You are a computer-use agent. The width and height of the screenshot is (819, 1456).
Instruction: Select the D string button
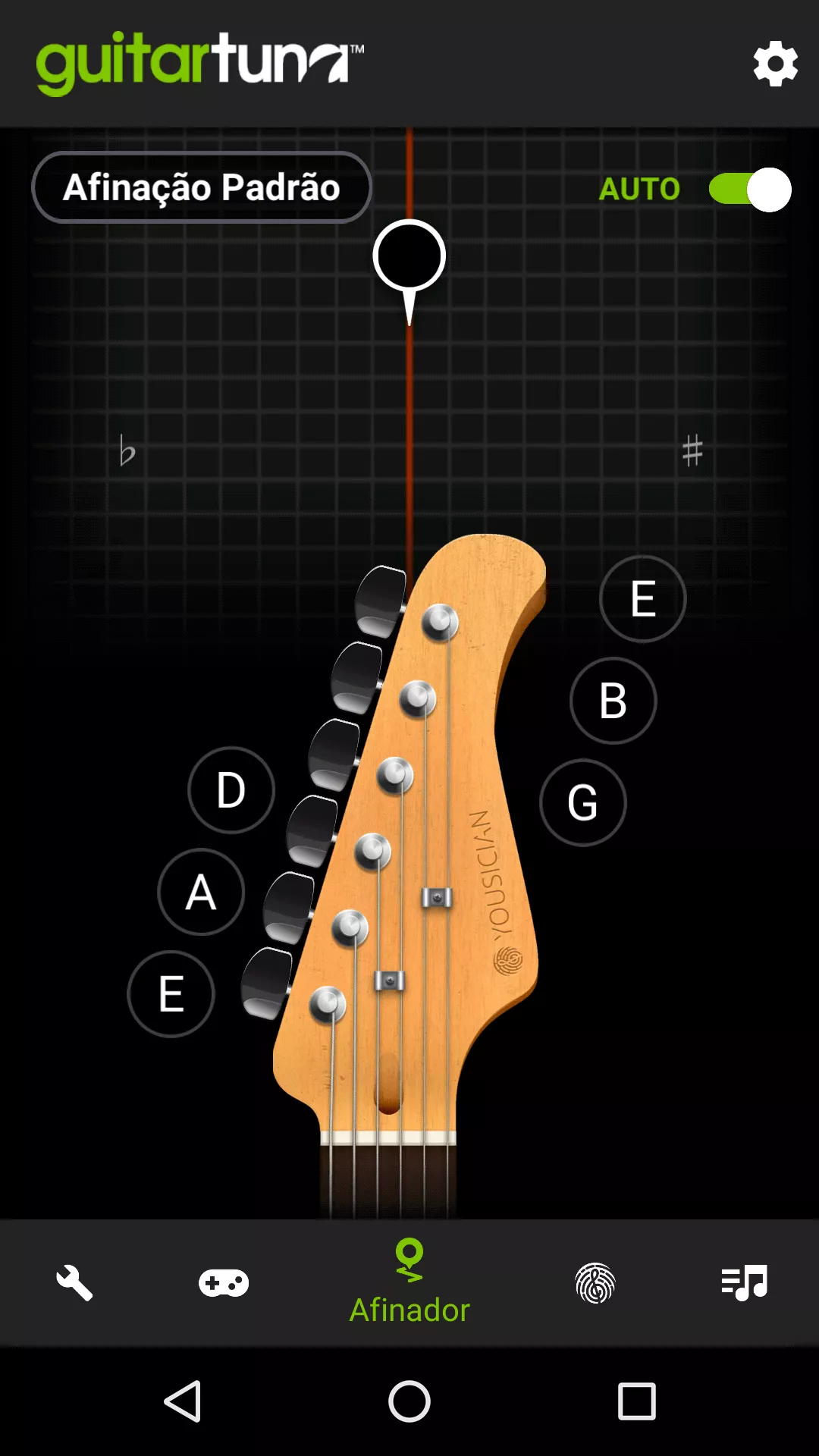(x=231, y=790)
